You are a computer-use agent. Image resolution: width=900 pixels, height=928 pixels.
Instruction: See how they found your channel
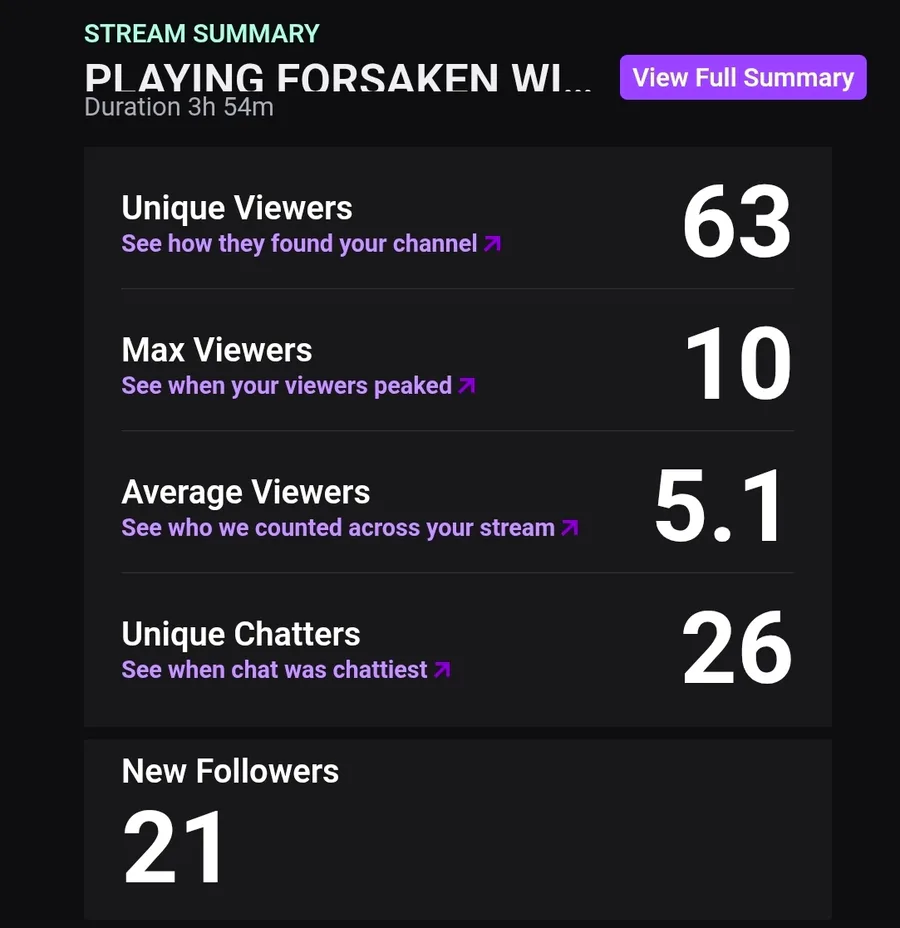tap(311, 243)
